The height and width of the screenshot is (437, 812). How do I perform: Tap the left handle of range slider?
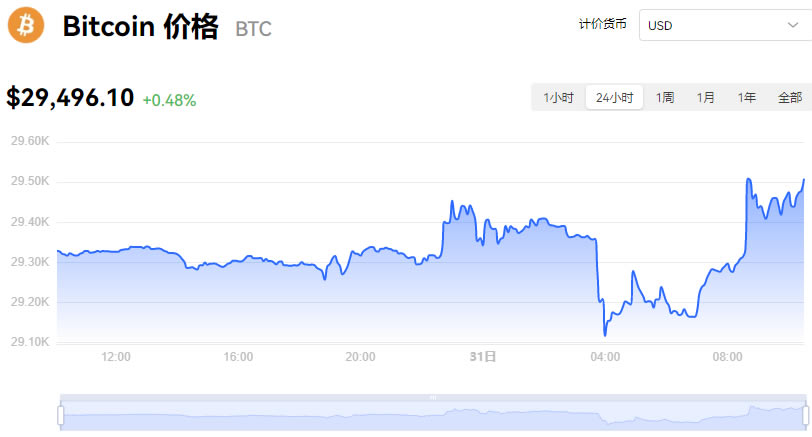click(61, 414)
